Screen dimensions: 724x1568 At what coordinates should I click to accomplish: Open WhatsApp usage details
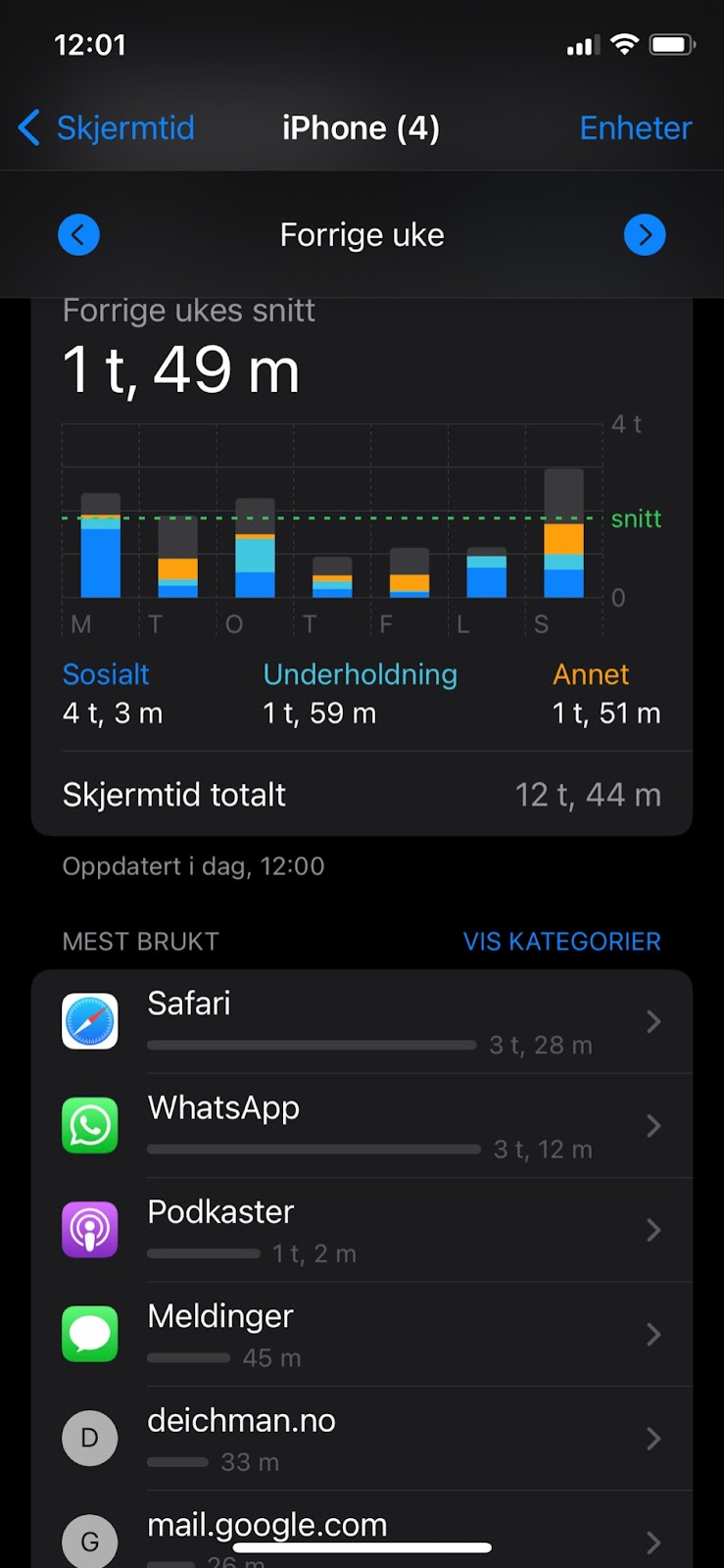click(x=362, y=1126)
